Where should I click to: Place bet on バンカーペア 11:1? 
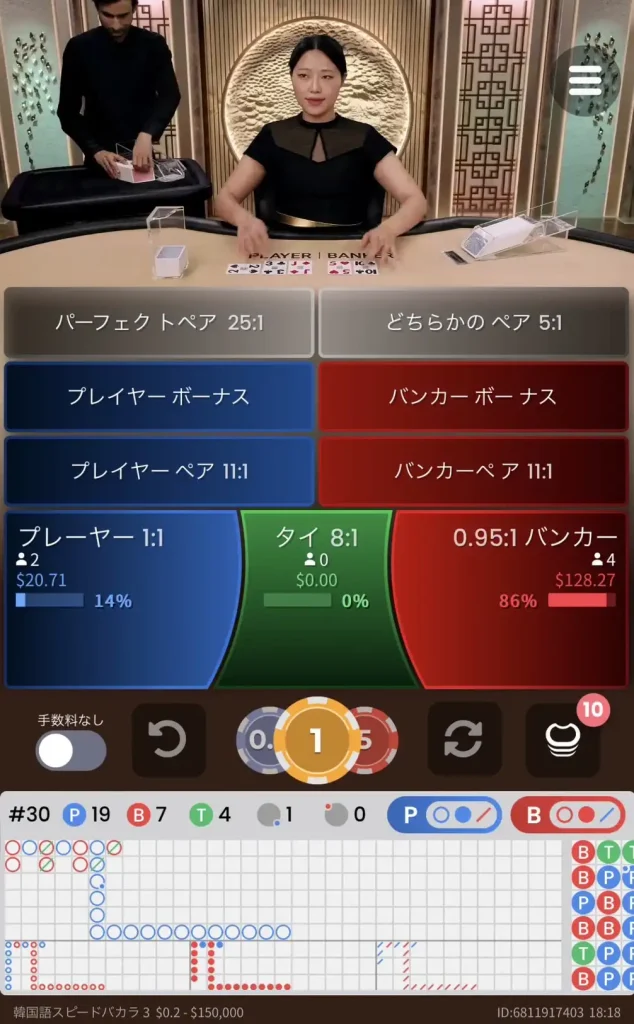474,470
